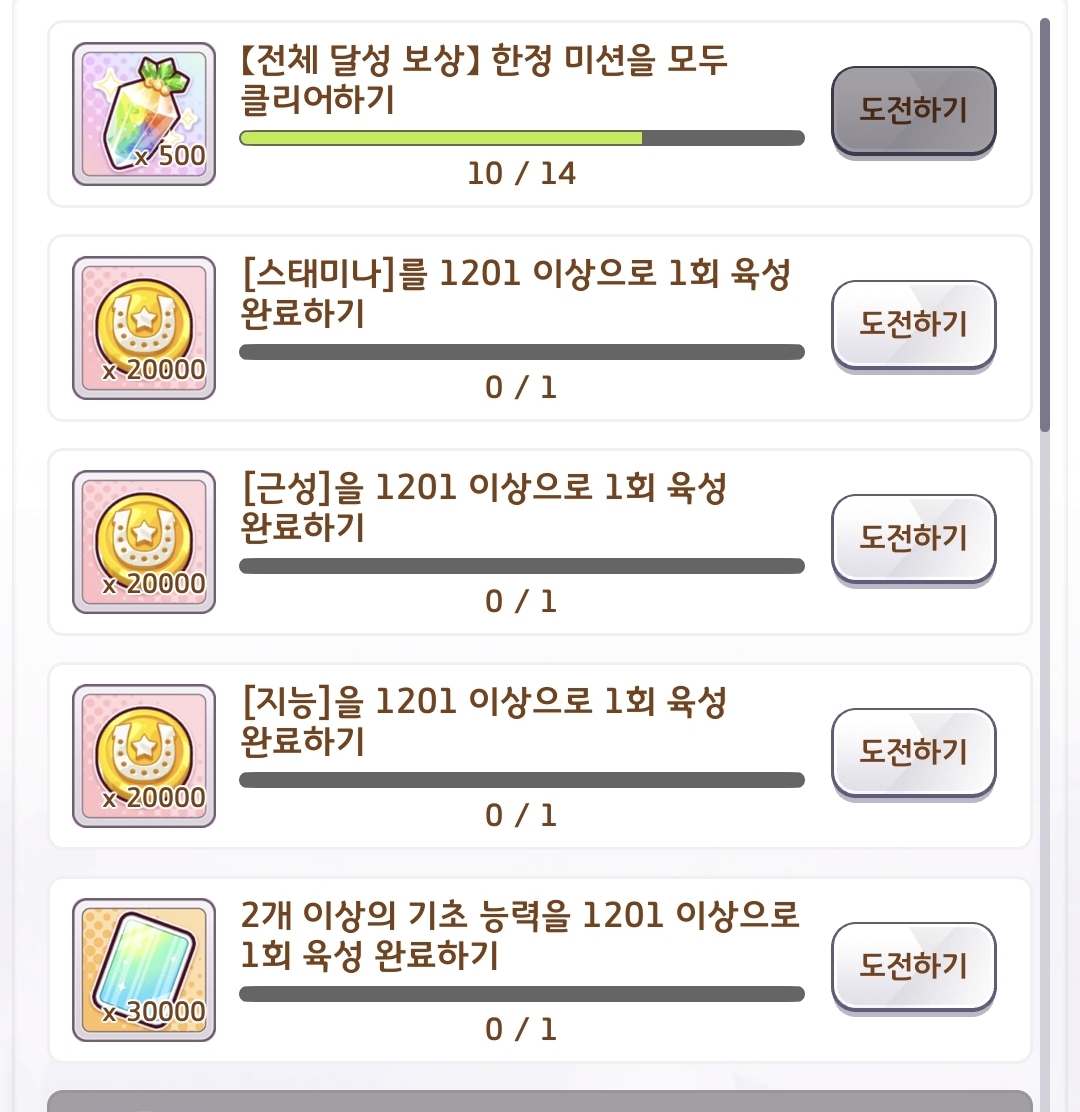Tap 도전하기 next to the 근성 mission
1080x1112 pixels.
tap(913, 538)
